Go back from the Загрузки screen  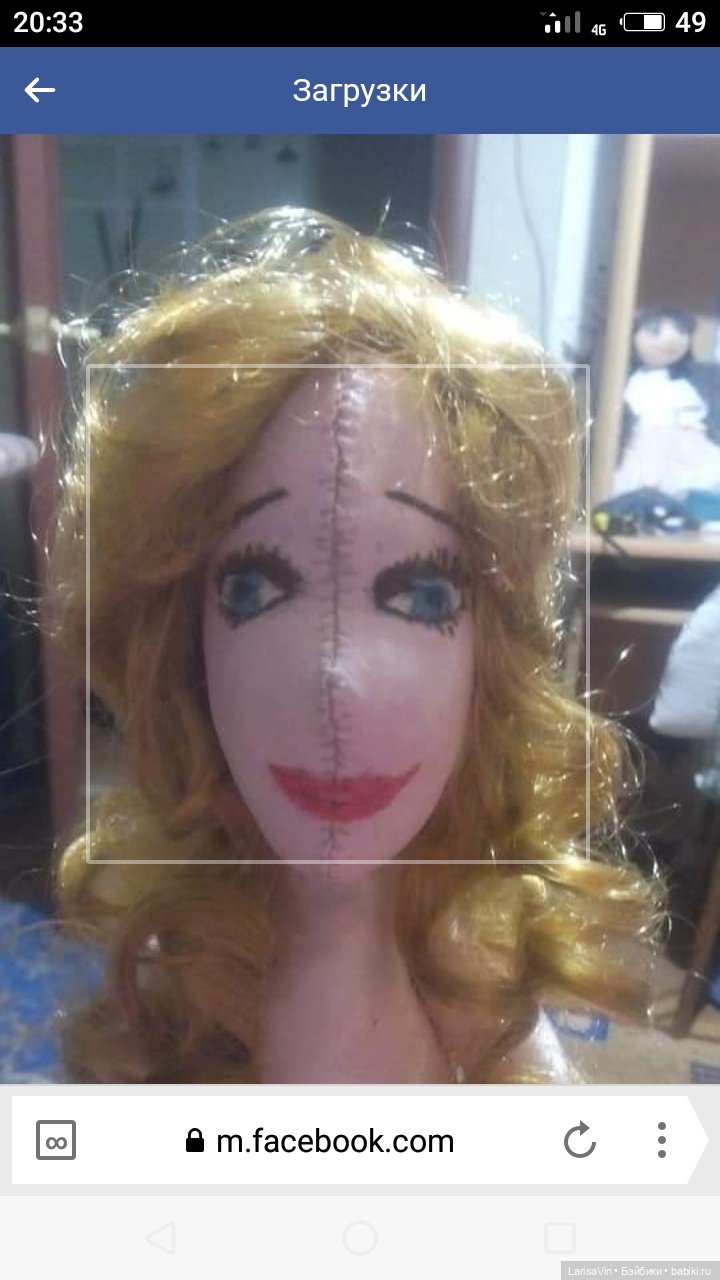[x=40, y=91]
